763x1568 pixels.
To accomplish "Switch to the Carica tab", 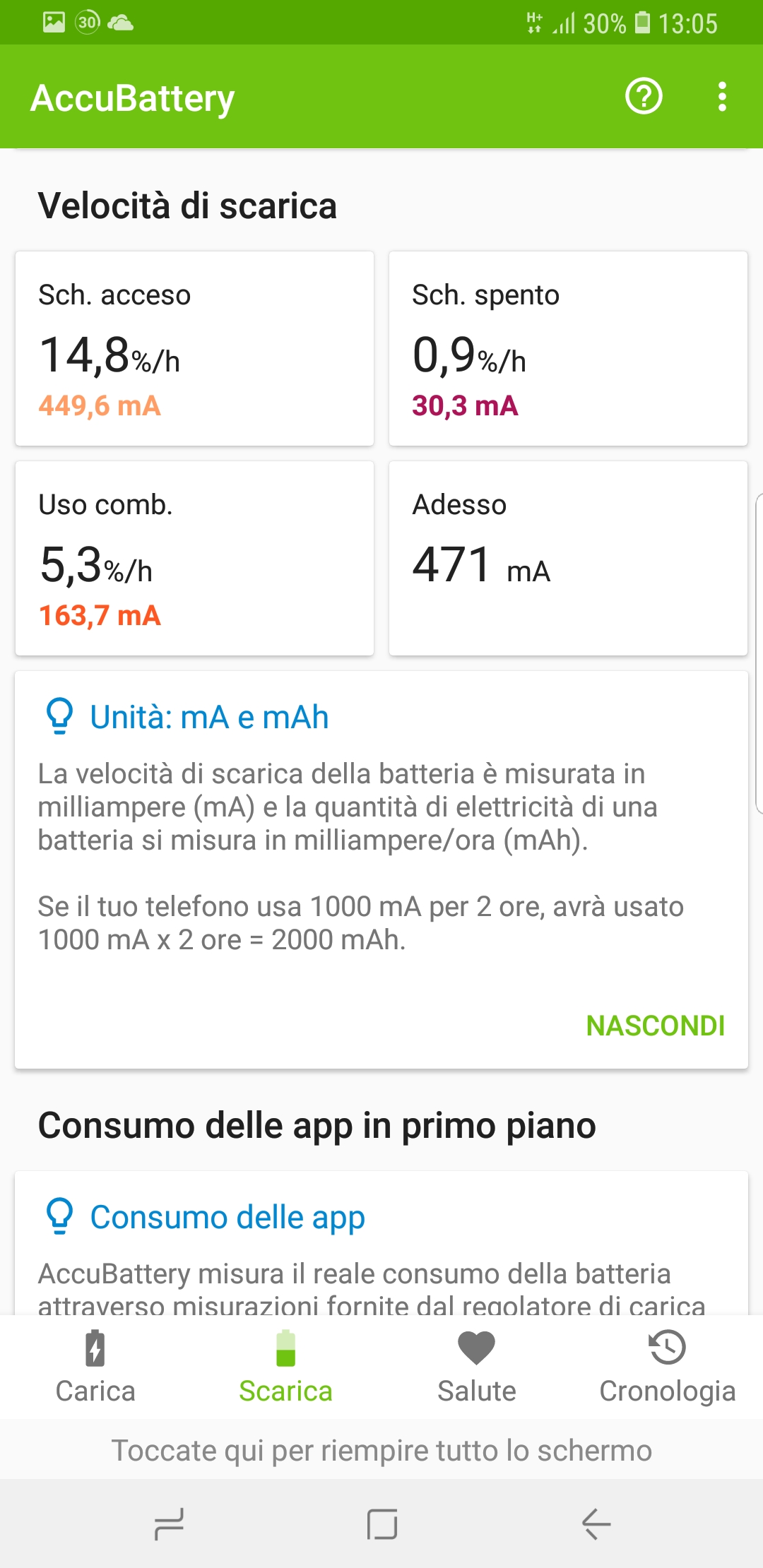I will (95, 1367).
